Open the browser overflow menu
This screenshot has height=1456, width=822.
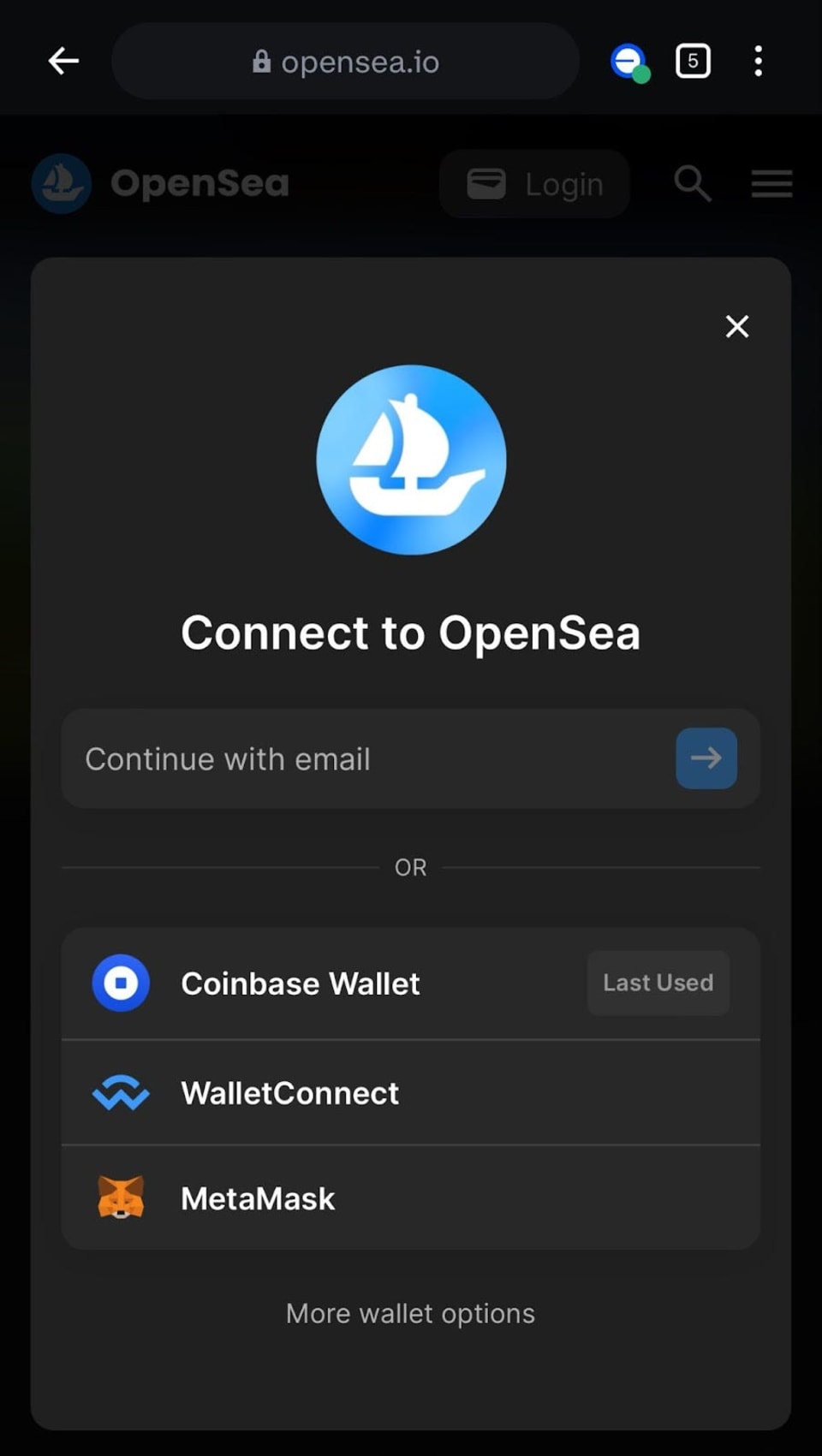tap(758, 61)
